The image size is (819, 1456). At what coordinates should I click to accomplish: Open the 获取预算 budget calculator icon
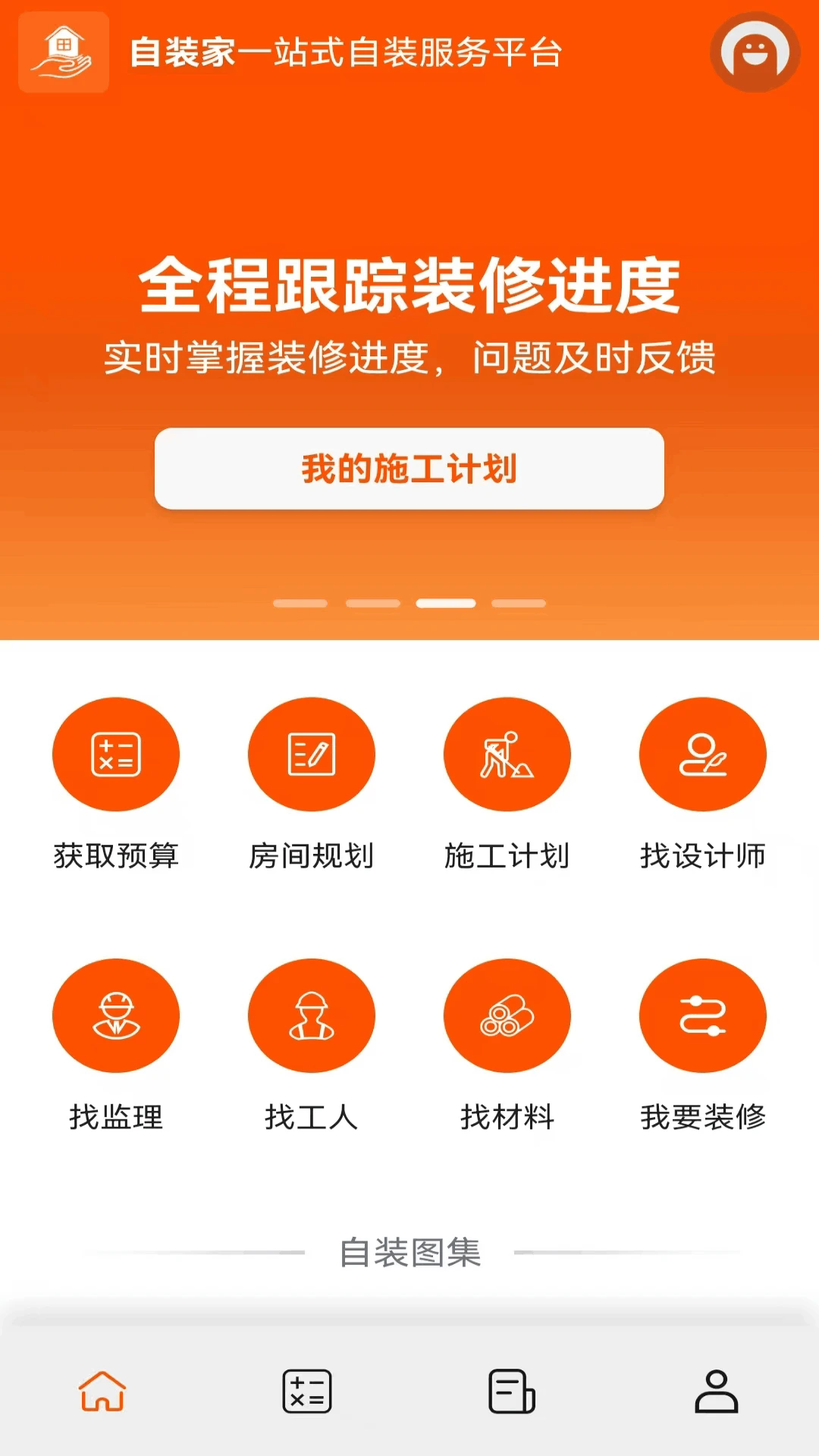click(115, 755)
